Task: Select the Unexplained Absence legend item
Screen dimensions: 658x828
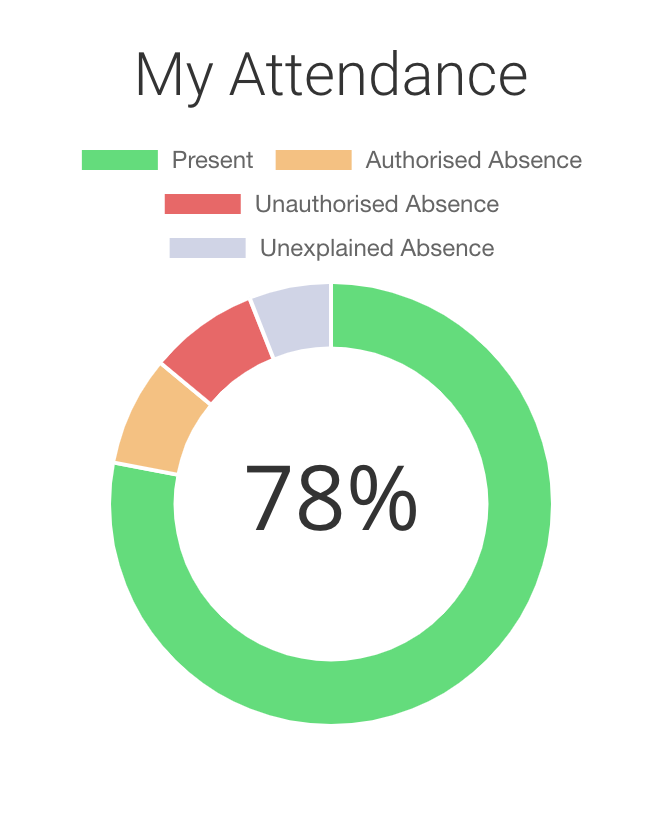Action: click(331, 248)
